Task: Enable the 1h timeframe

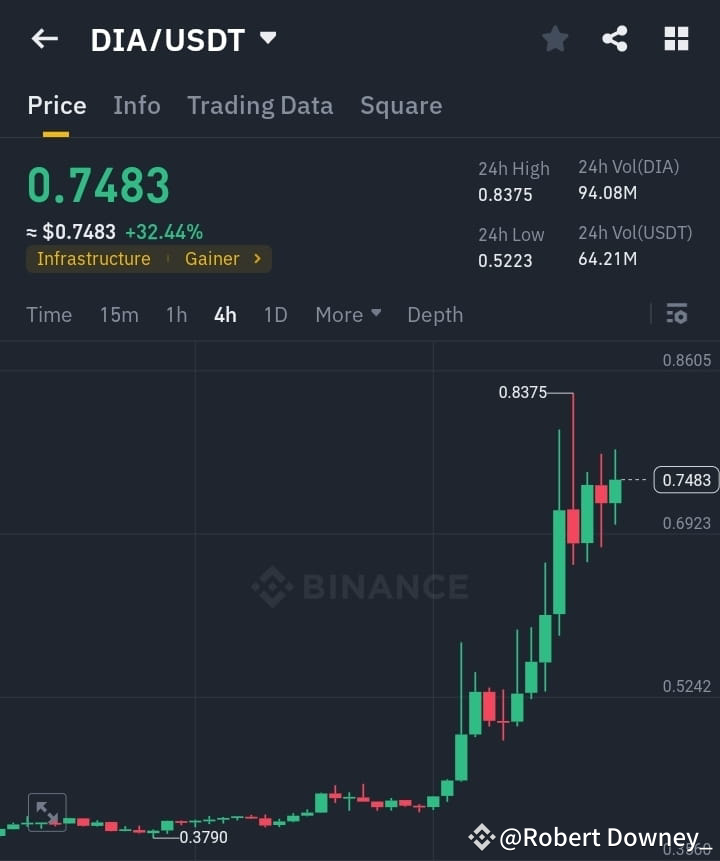Action: tap(176, 314)
